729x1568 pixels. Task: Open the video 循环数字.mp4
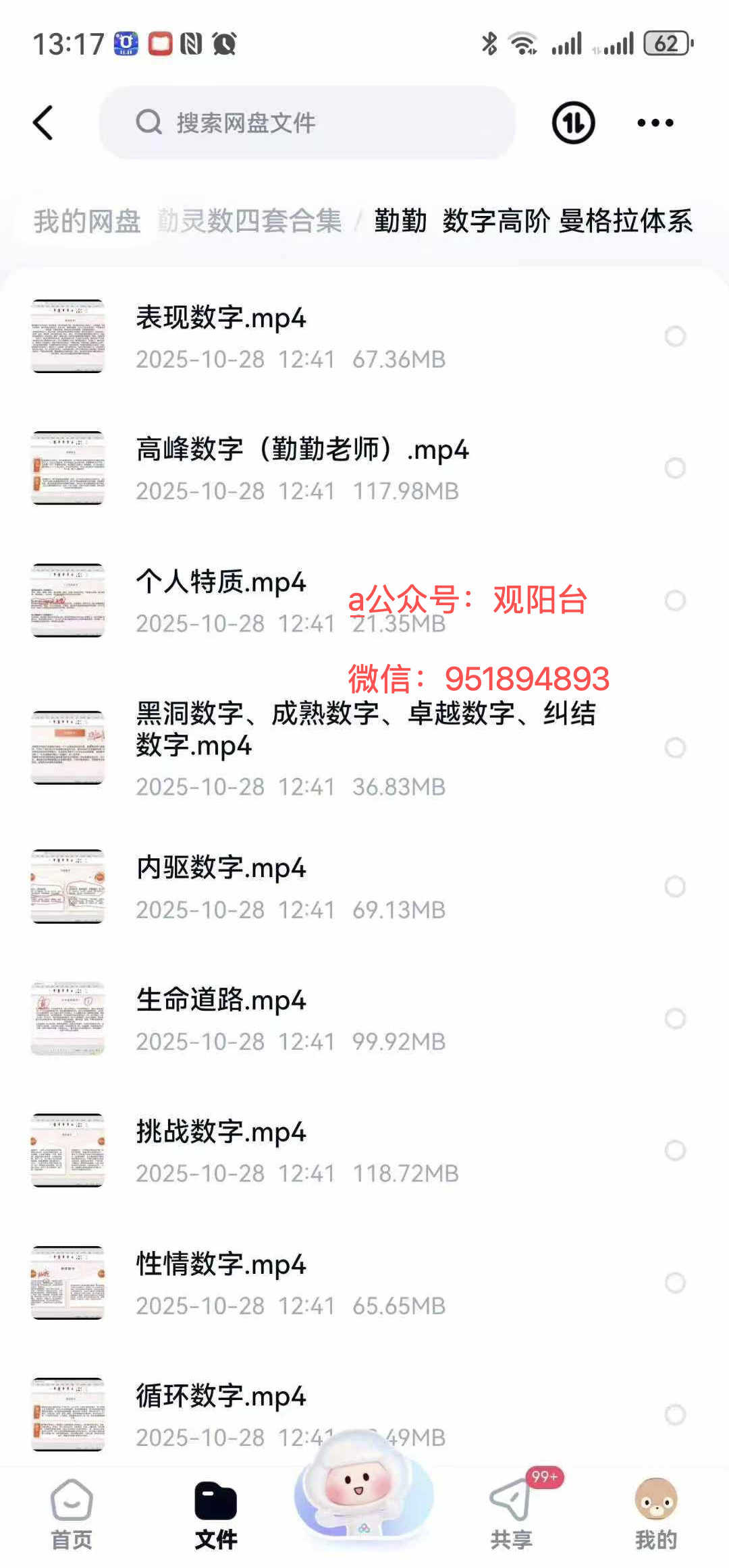[221, 1397]
